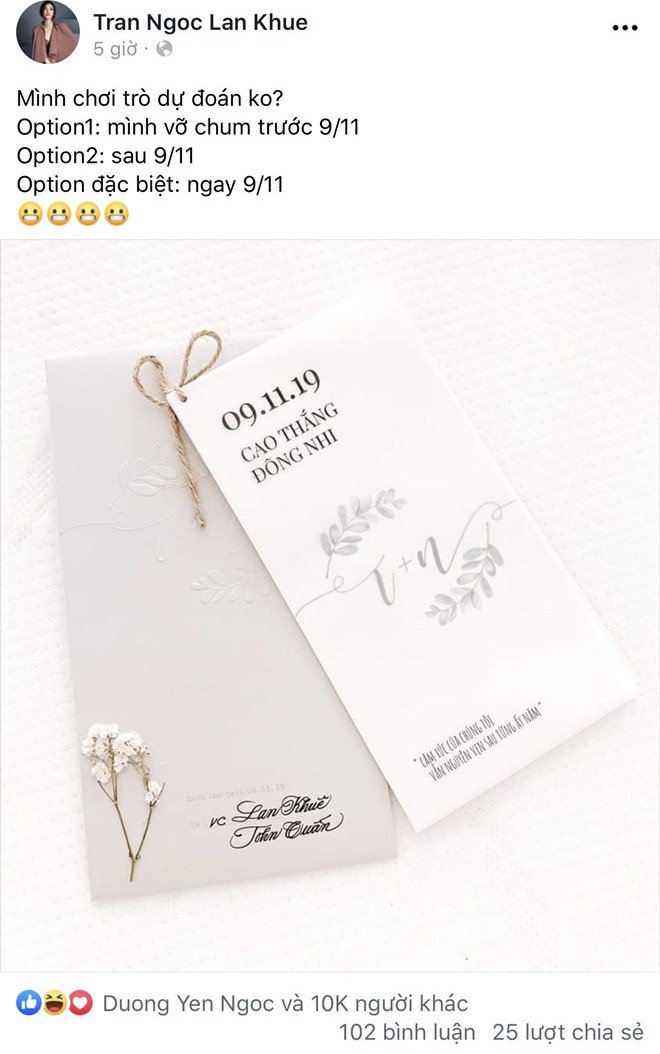This screenshot has width=660, height=1054.
Task: Open the 102 bình luận comments
Action: [407, 1032]
